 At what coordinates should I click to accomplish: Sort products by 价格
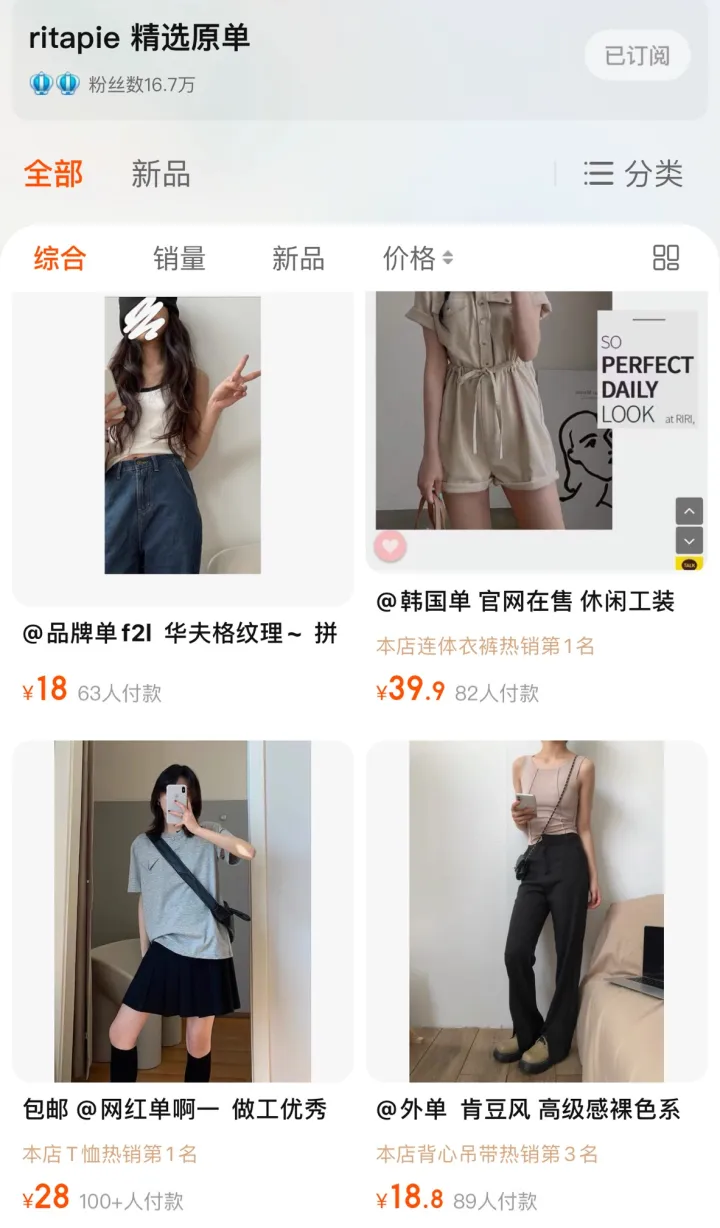[x=418, y=259]
